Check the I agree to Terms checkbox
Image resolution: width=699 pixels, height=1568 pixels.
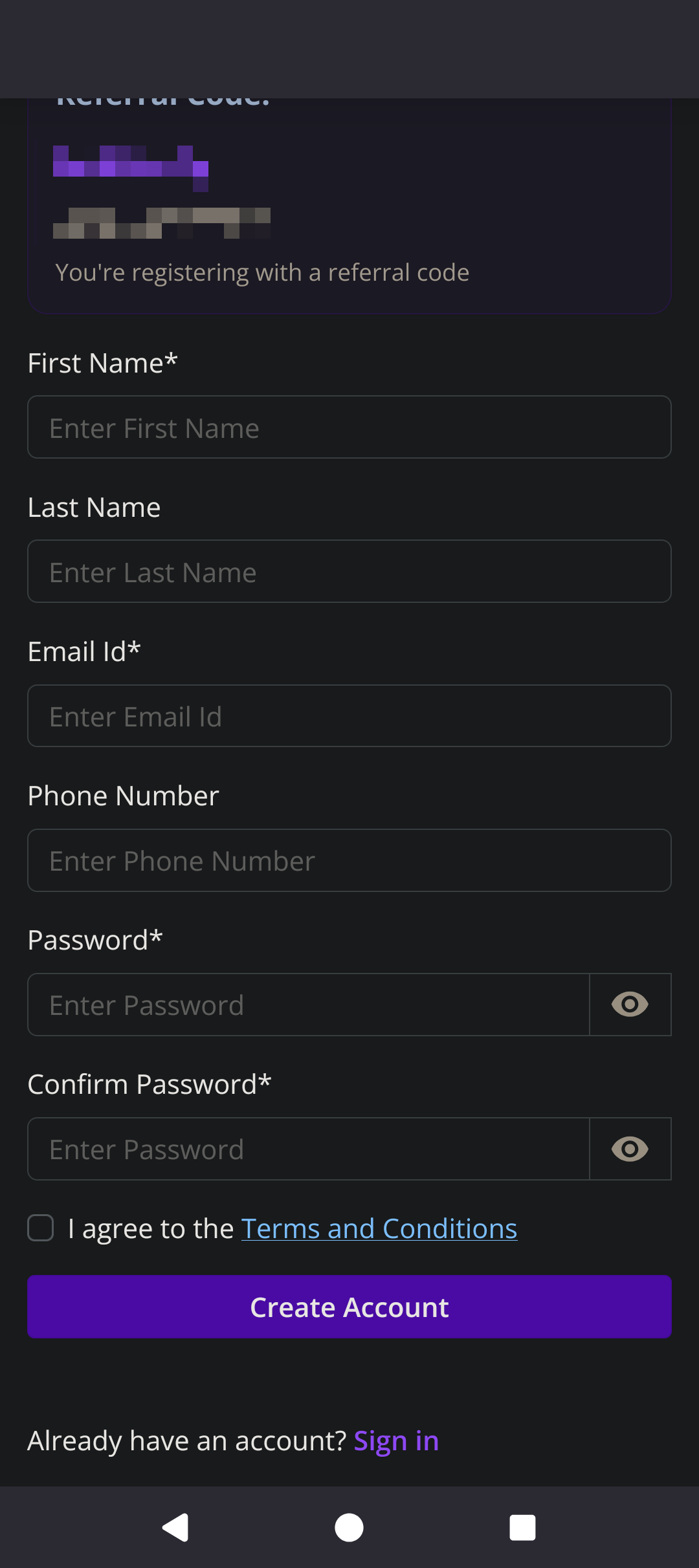coord(40,1227)
